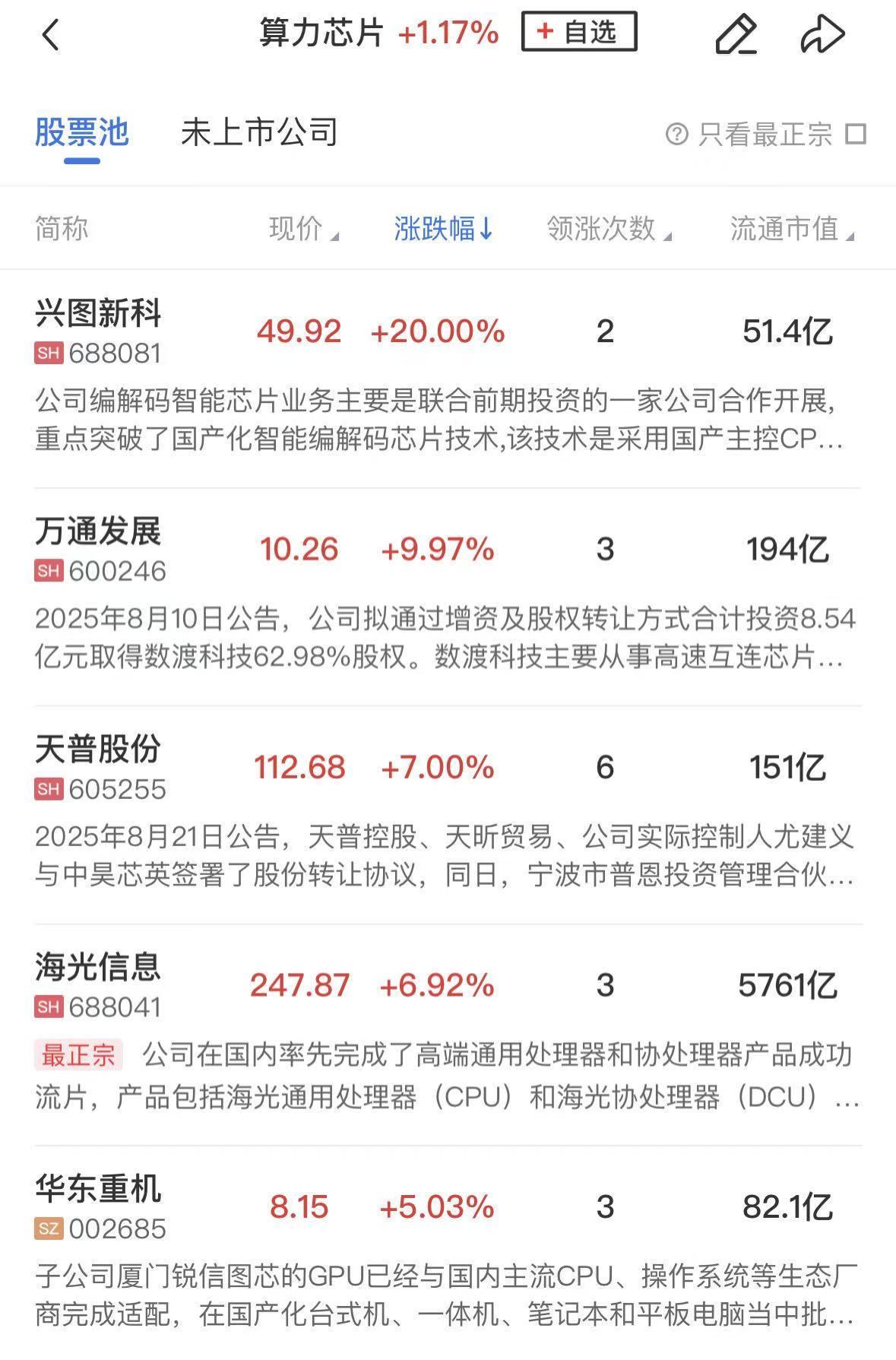Screen dimensions: 896x1360
Task: Check the 只看最正宗 checkbox
Action: [856, 135]
